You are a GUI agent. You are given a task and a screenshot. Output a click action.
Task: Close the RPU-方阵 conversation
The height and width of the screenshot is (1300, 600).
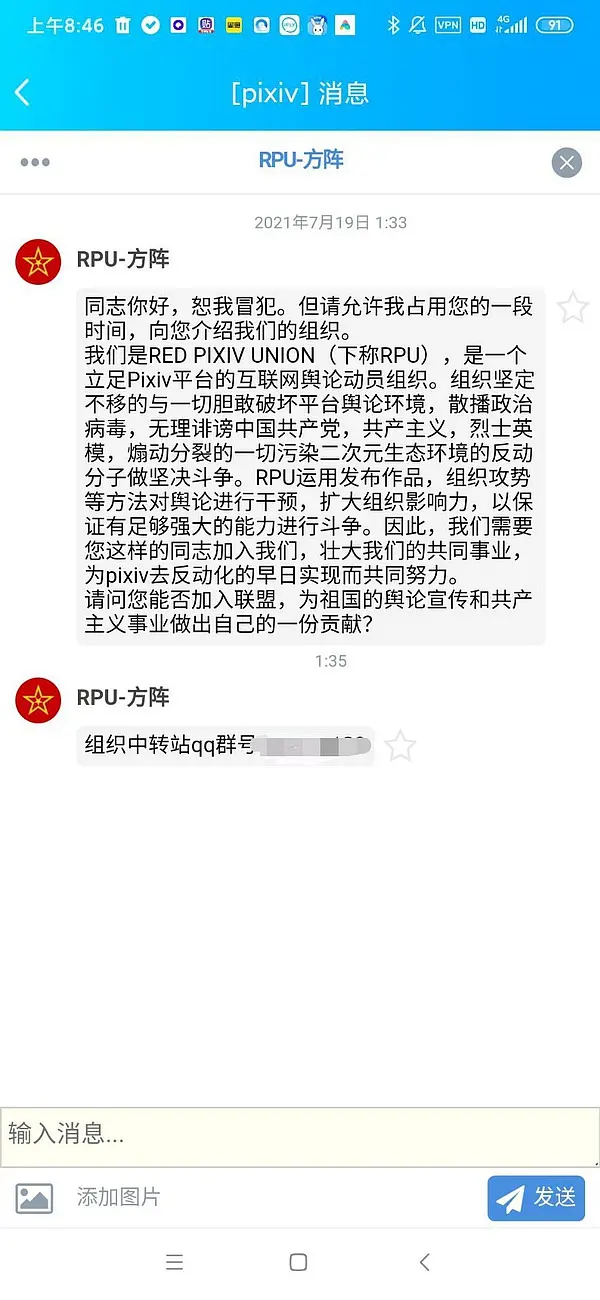click(x=566, y=163)
